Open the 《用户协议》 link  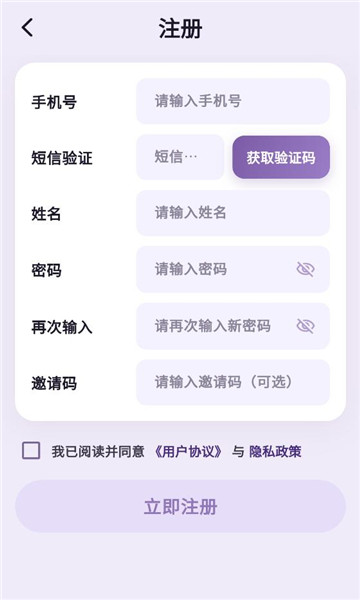188,452
